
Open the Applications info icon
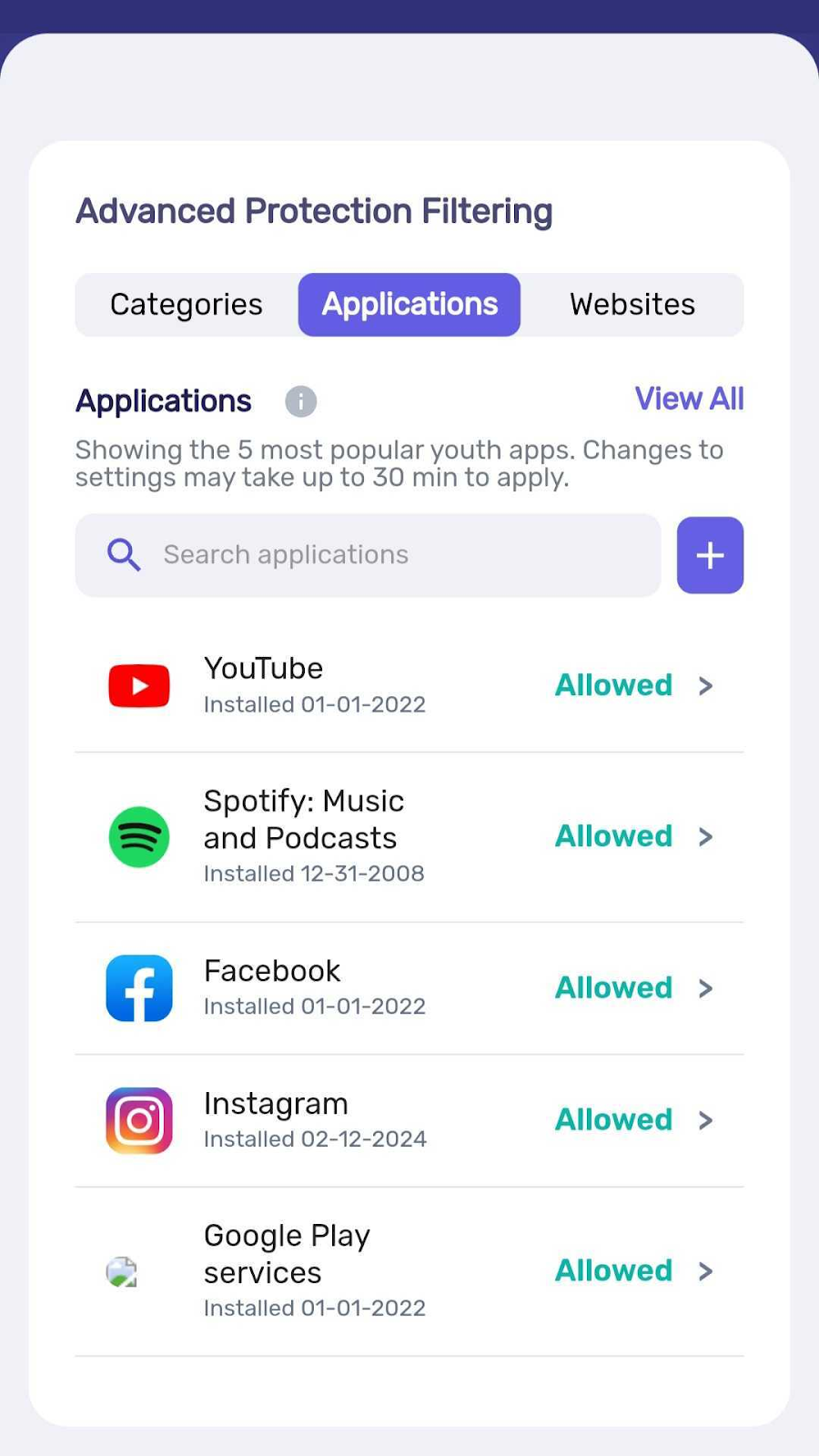tap(301, 401)
